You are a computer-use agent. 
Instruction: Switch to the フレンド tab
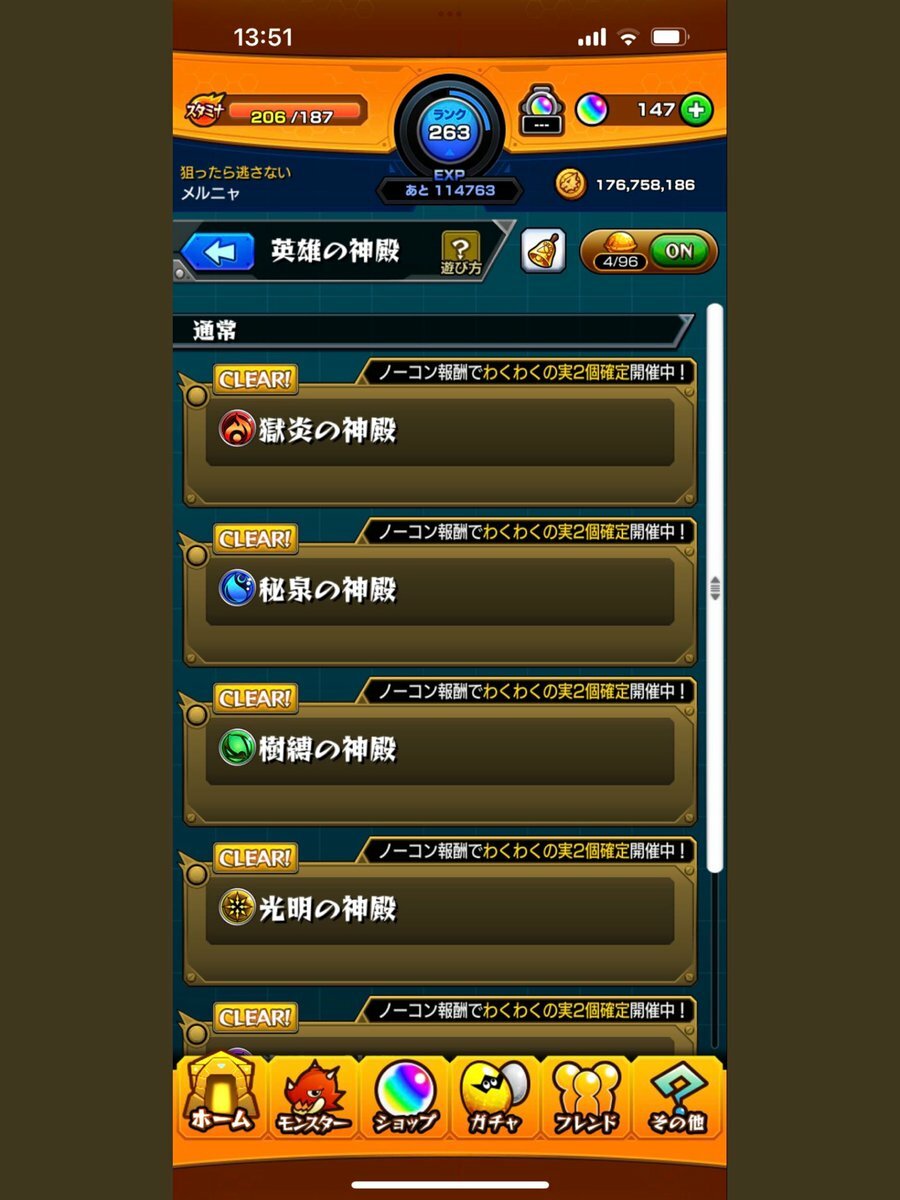[586, 1097]
